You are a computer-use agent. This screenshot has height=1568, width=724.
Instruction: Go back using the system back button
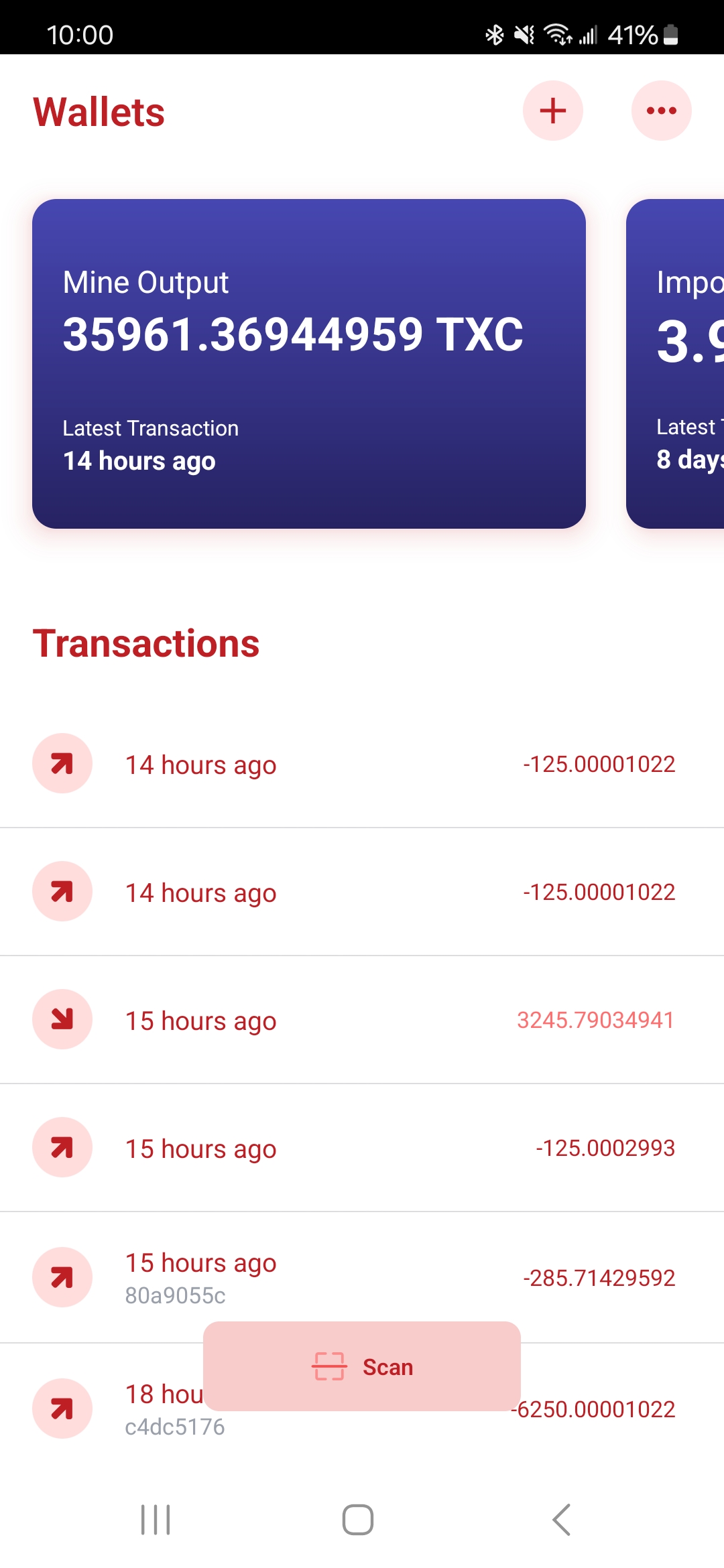click(x=561, y=1519)
